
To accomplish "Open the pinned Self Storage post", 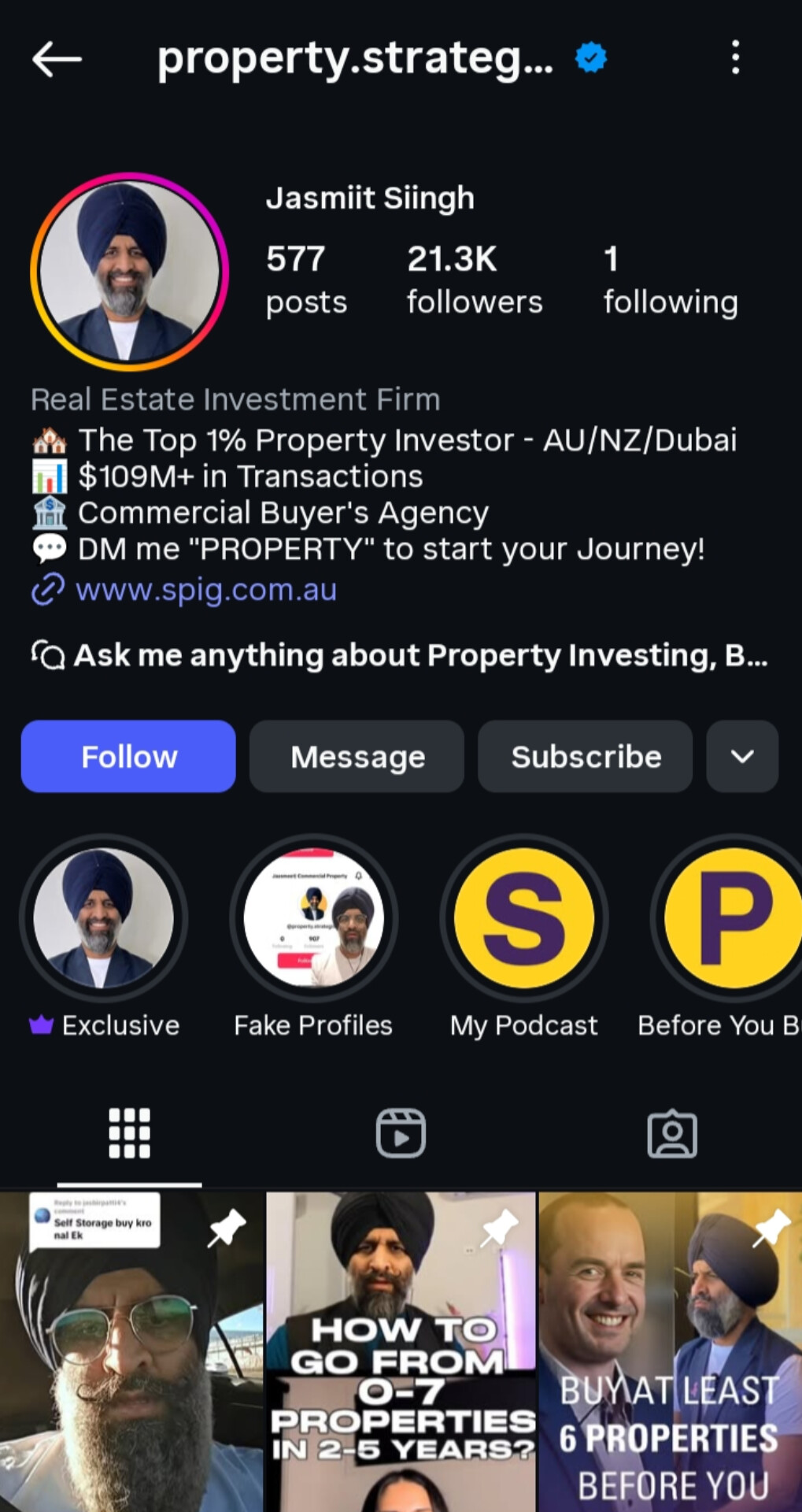I will (x=131, y=1351).
